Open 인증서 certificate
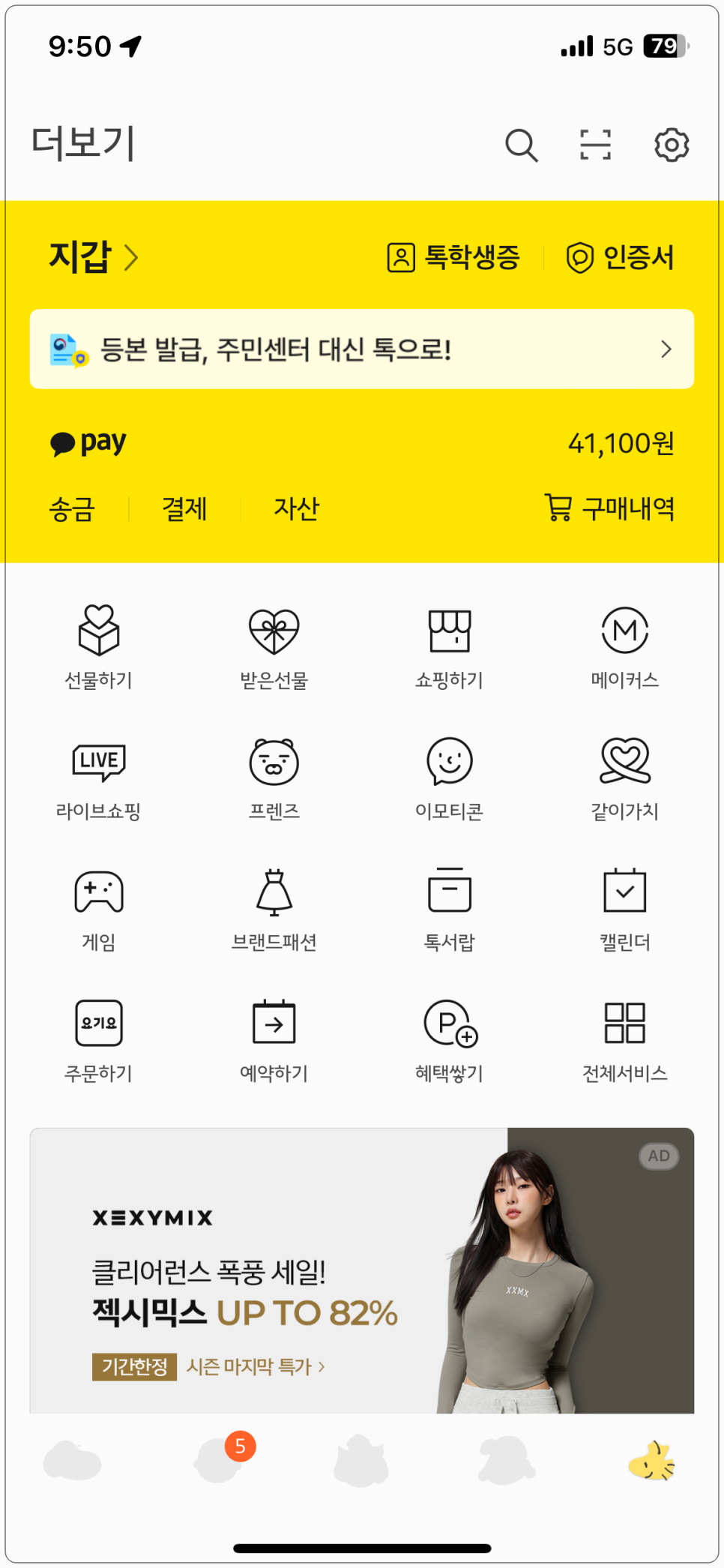 [621, 257]
